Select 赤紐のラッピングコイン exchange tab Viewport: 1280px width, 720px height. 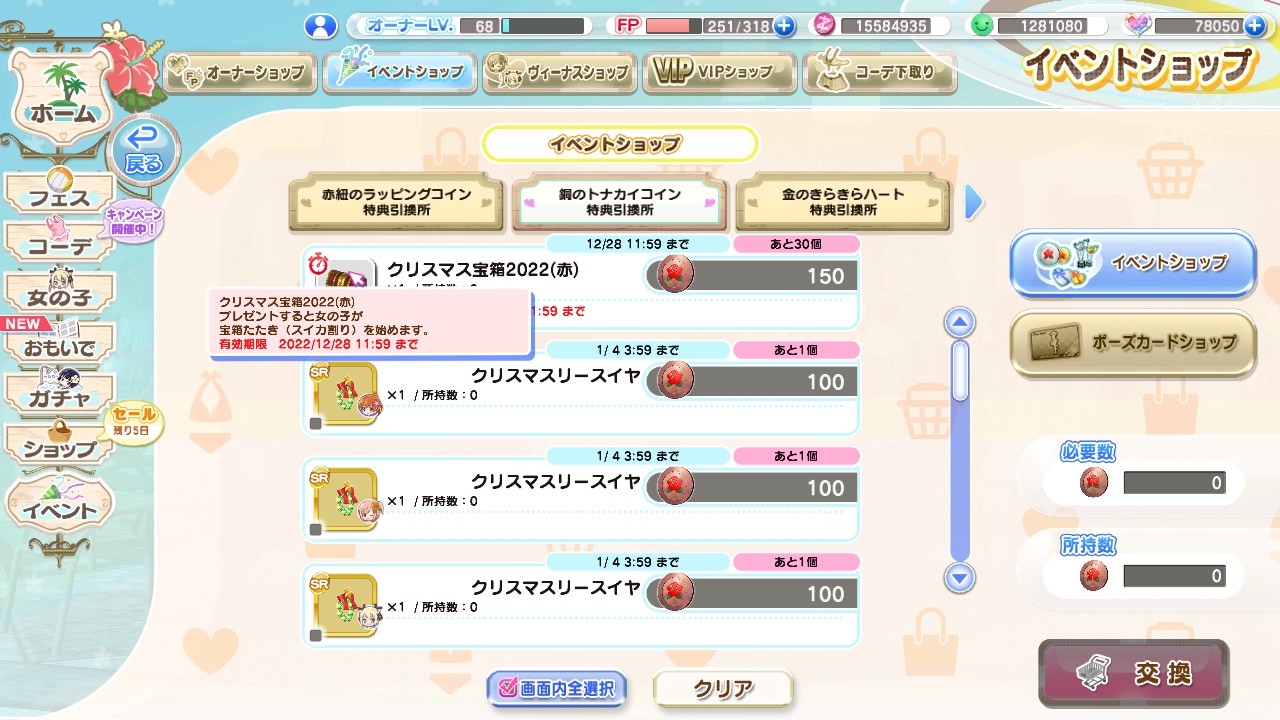click(396, 202)
